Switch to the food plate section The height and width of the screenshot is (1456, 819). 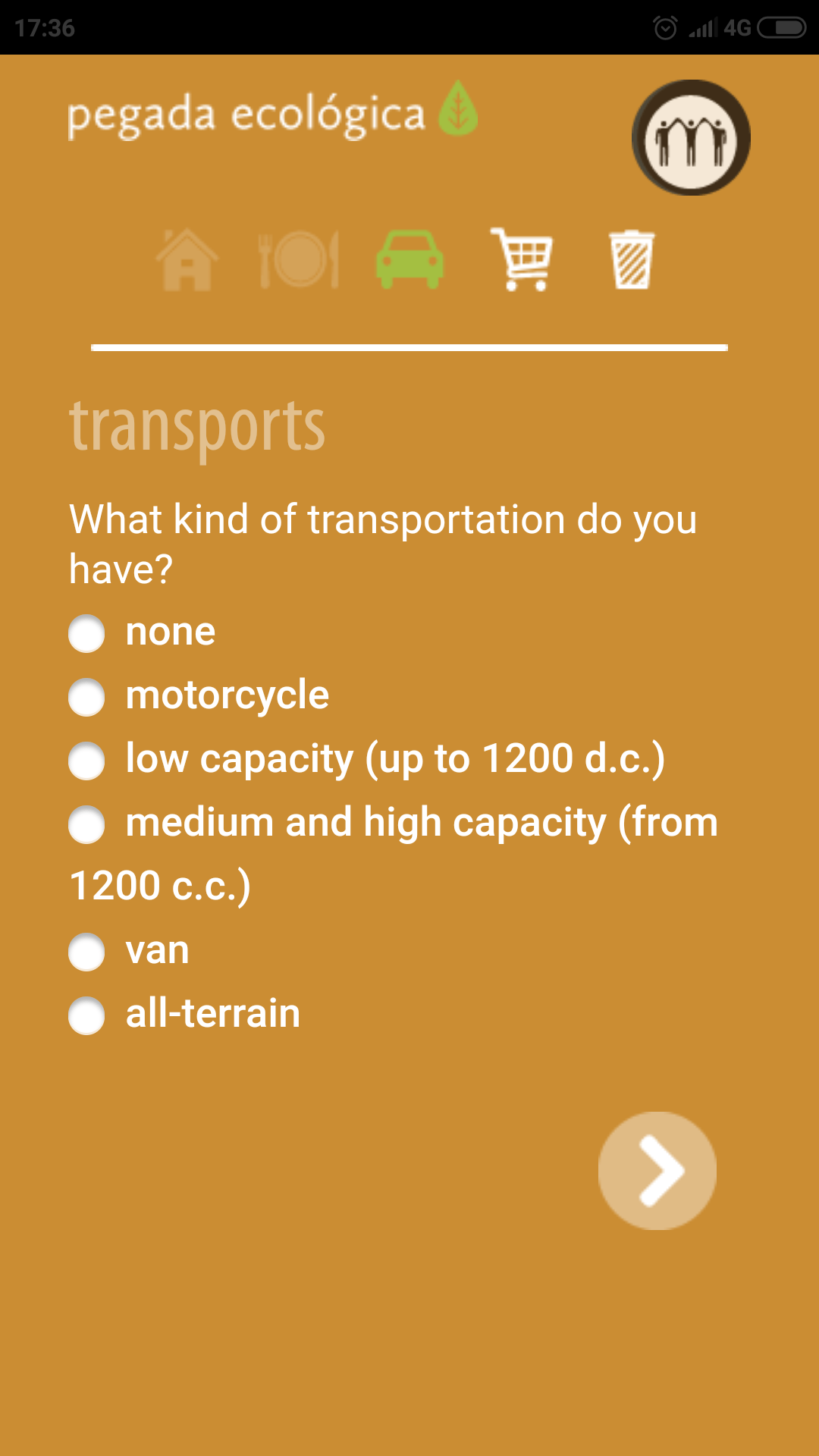299,260
